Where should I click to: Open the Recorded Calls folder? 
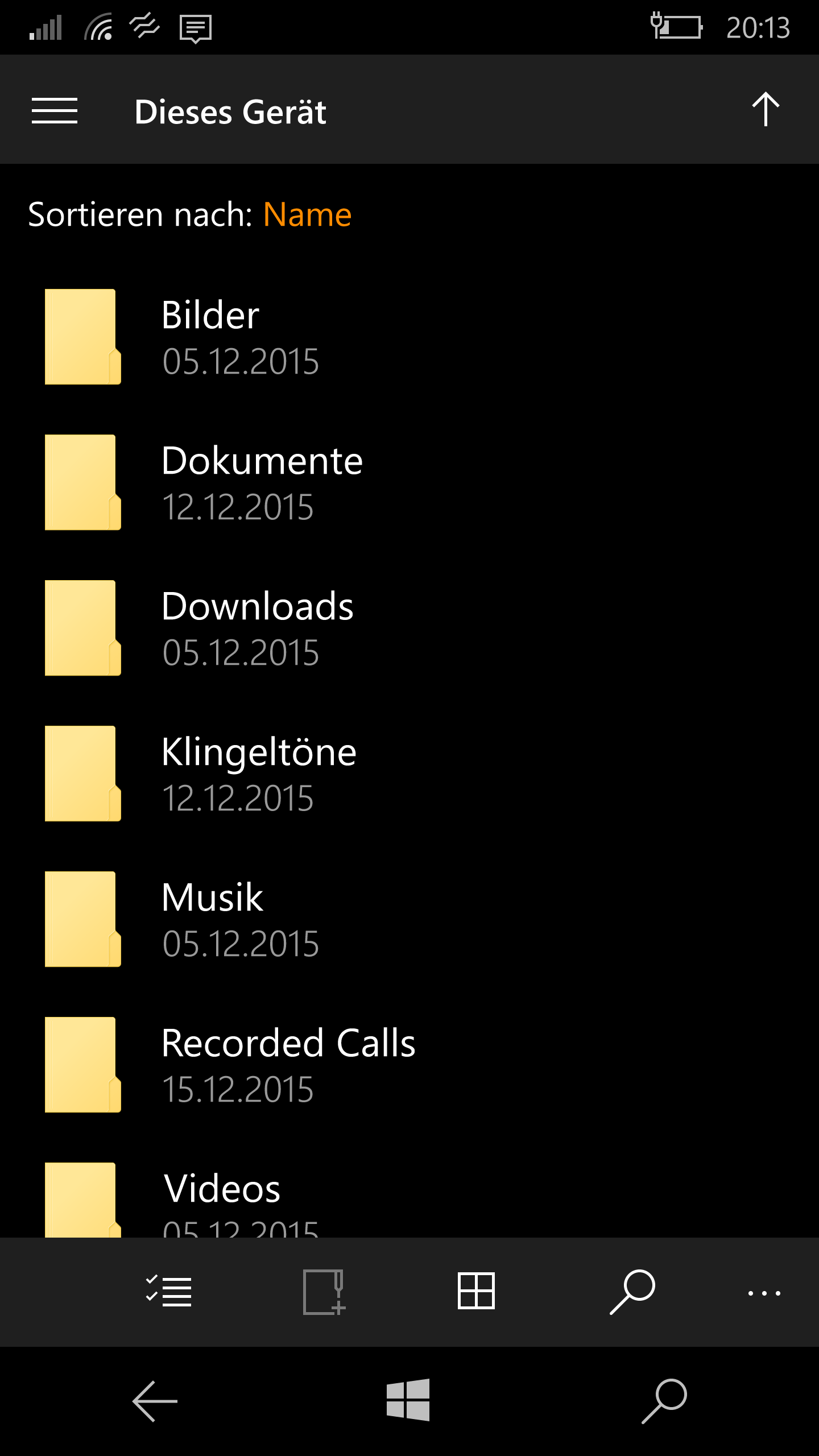coord(409,1065)
